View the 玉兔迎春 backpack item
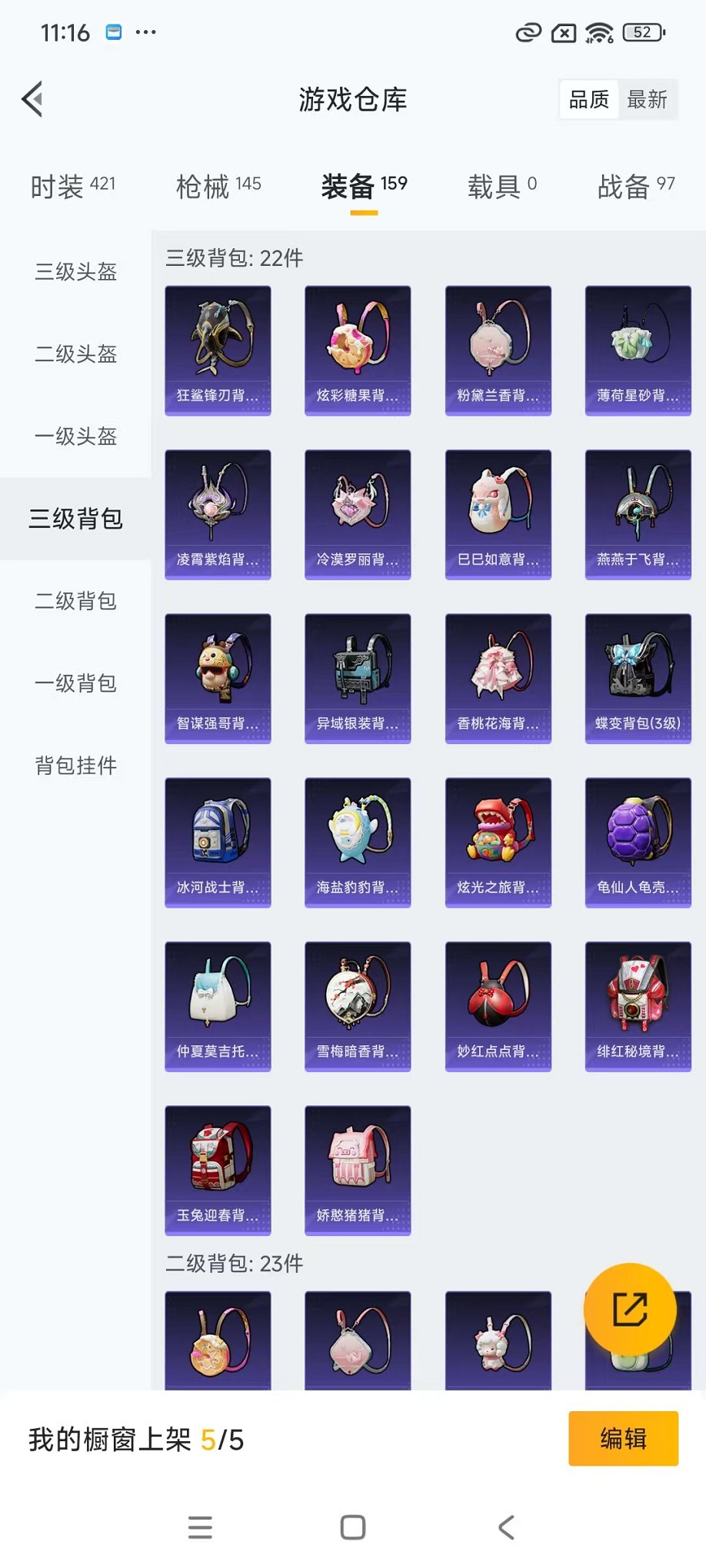The image size is (706, 1568). [218, 1170]
